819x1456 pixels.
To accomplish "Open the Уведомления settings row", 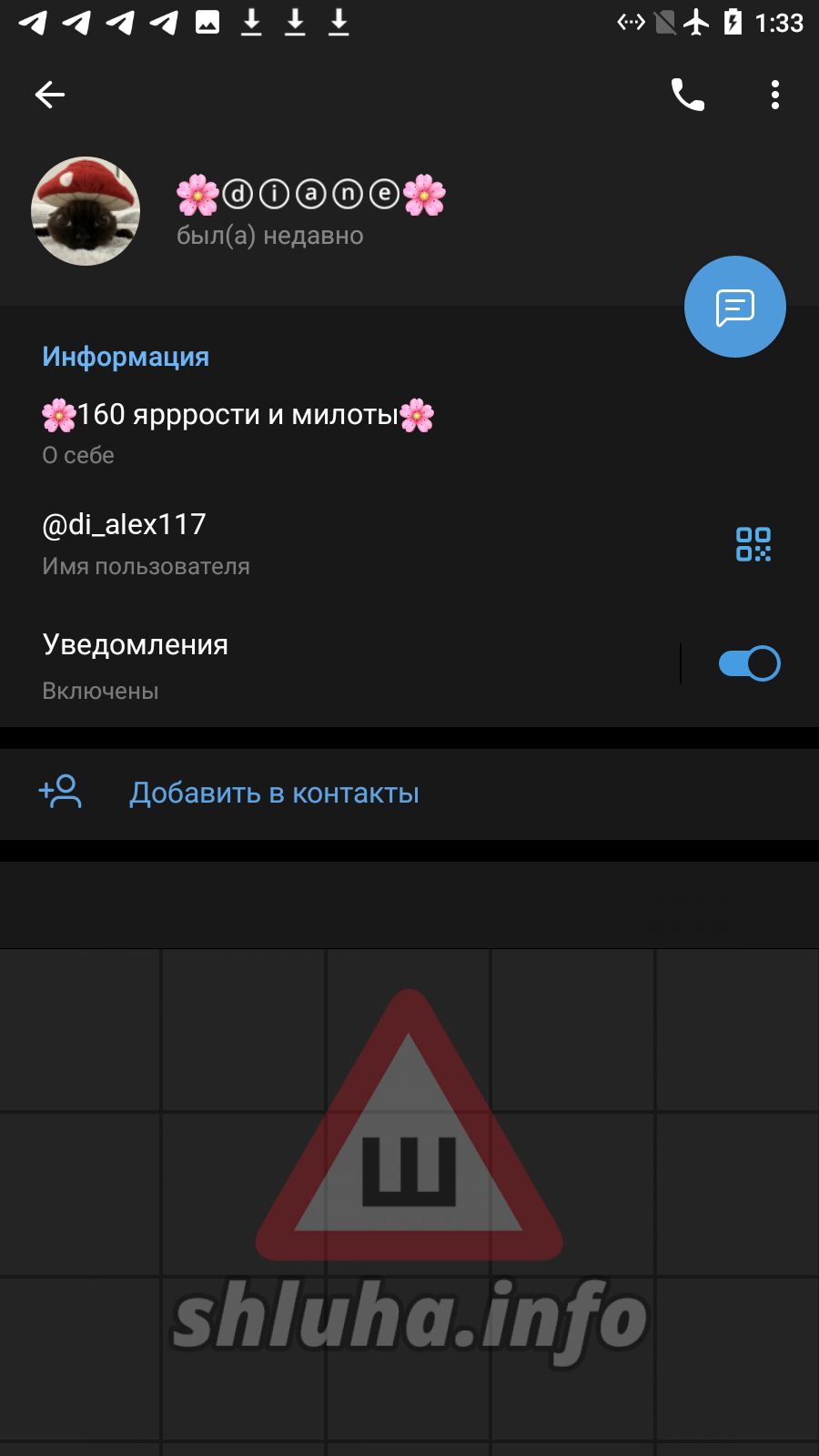I will (x=273, y=665).
